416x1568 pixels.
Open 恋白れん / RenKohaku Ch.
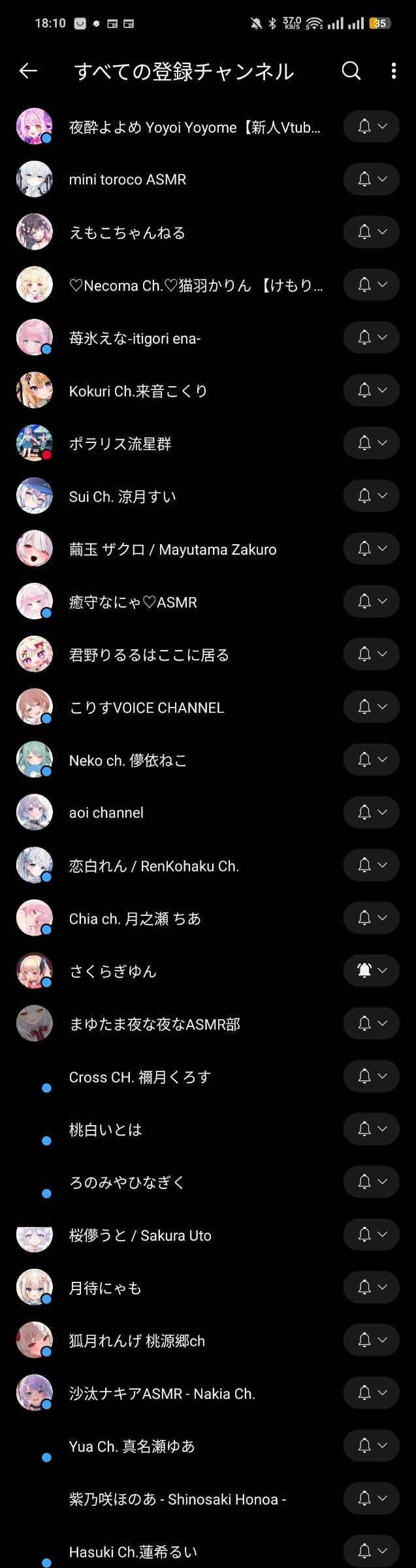[154, 866]
